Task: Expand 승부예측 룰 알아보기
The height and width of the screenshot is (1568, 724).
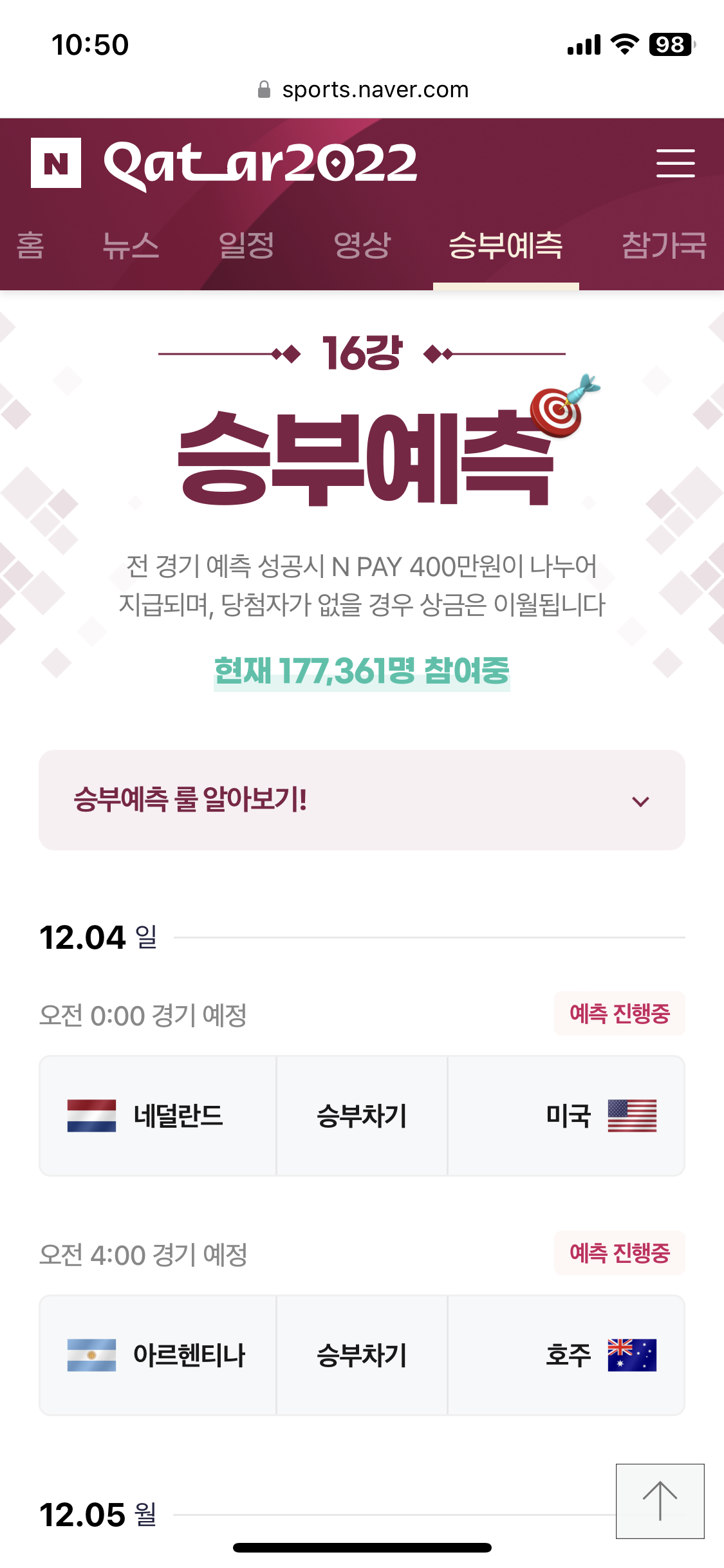Action: point(362,800)
